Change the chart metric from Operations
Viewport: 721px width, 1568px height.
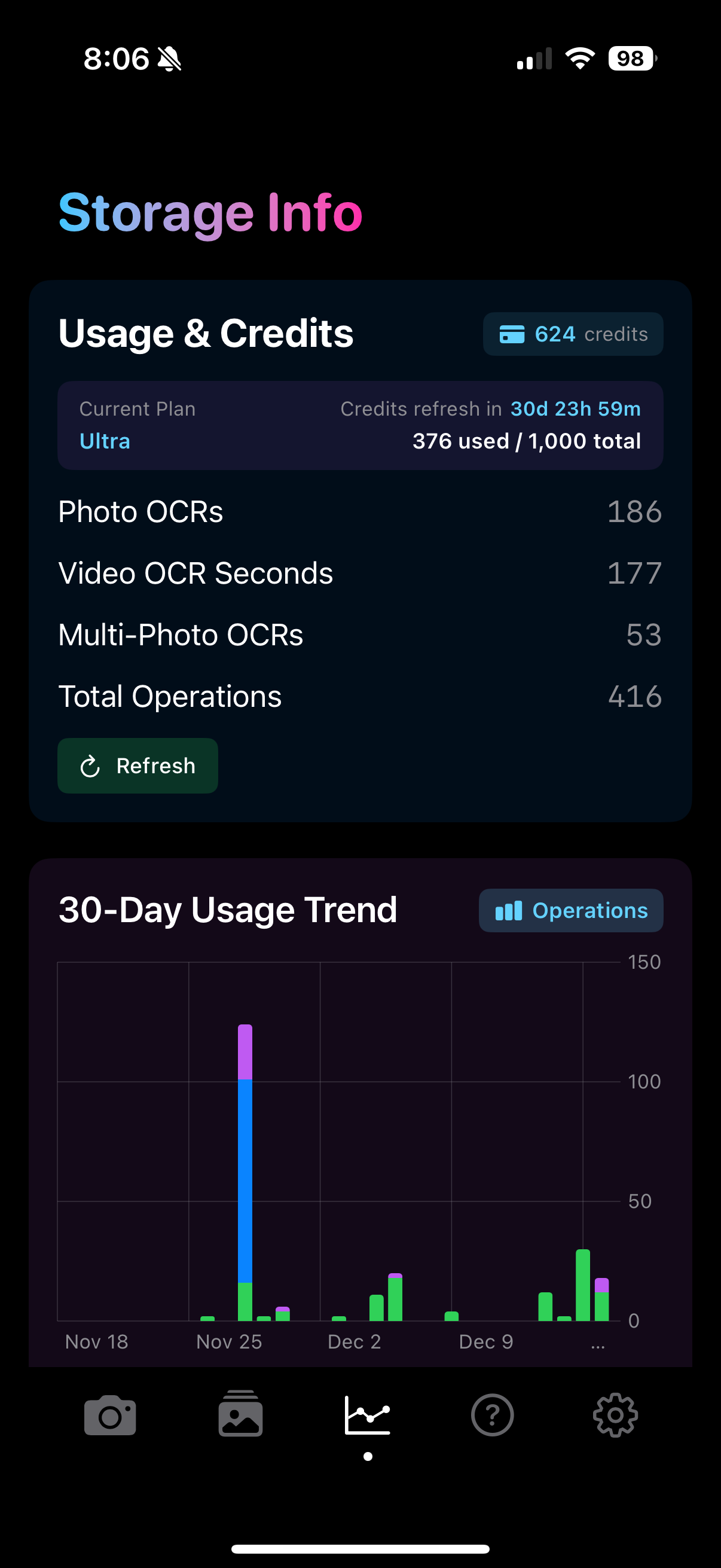[570, 910]
